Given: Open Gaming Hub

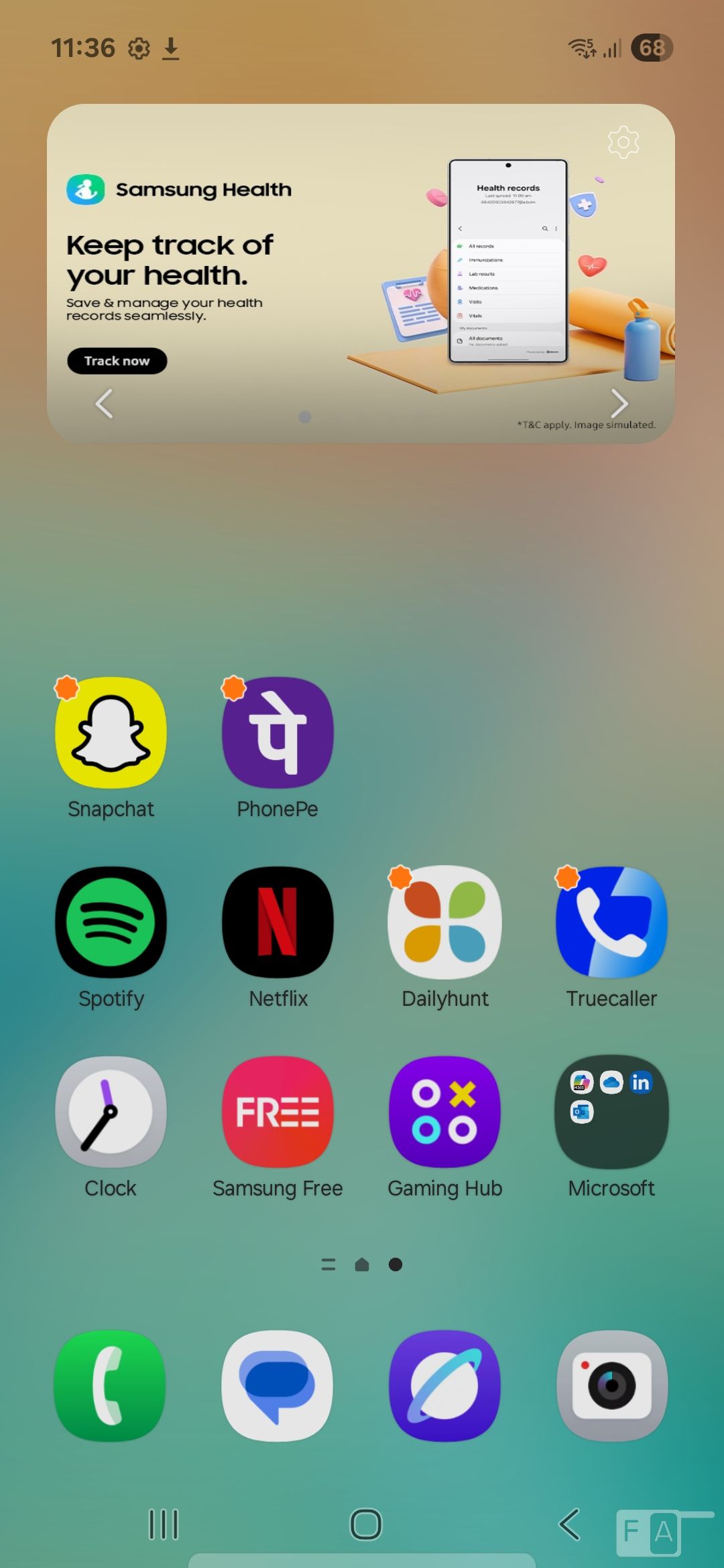Looking at the screenshot, I should pos(444,1112).
